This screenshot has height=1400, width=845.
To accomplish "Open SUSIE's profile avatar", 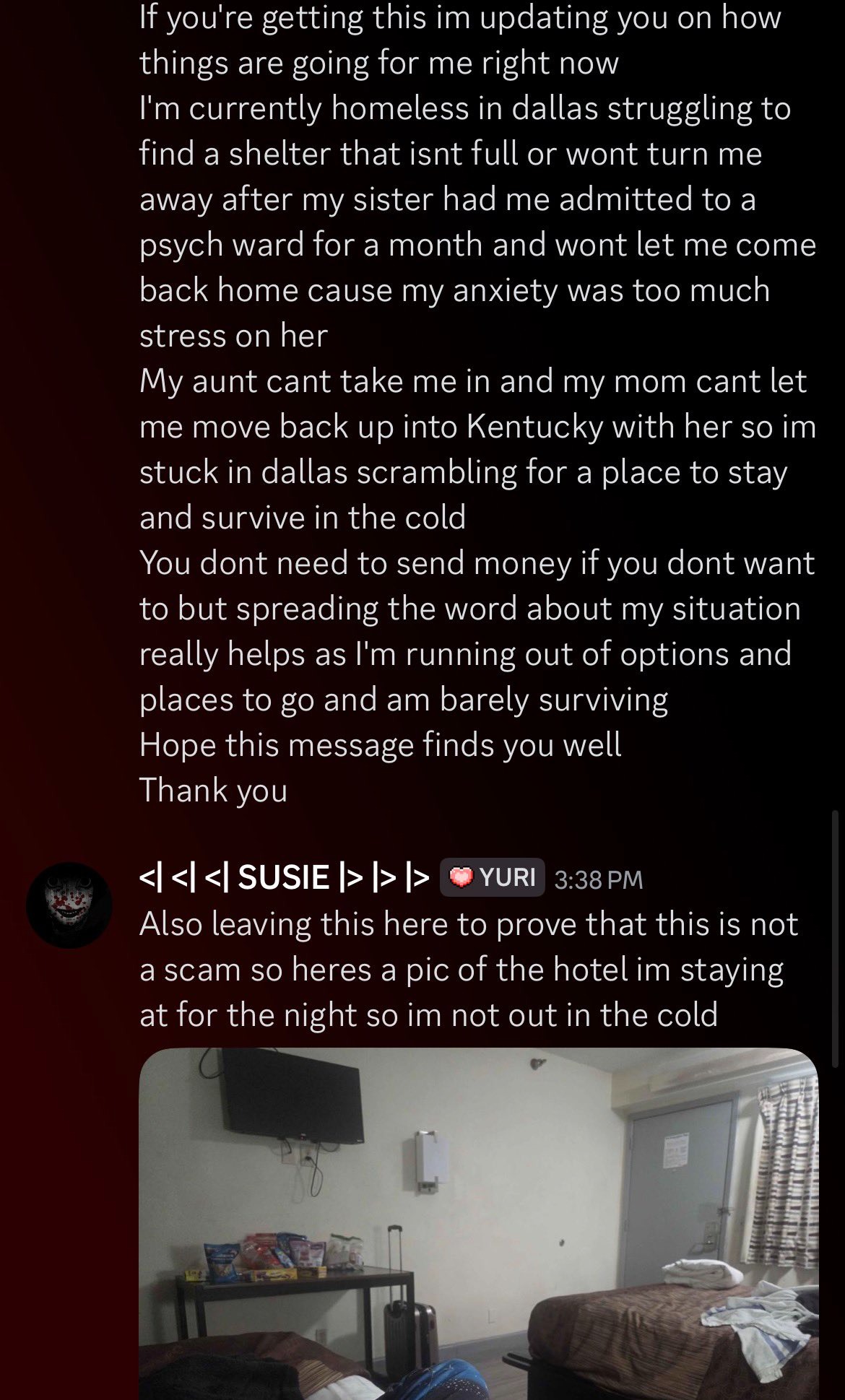I will pos(69,905).
